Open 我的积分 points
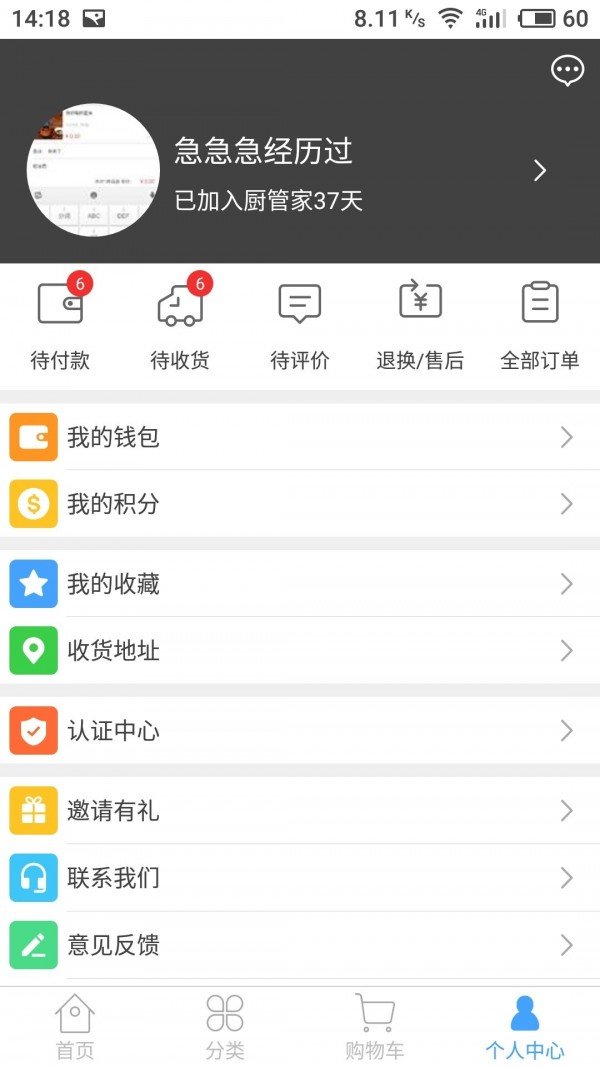The height and width of the screenshot is (1067, 600). [300, 504]
